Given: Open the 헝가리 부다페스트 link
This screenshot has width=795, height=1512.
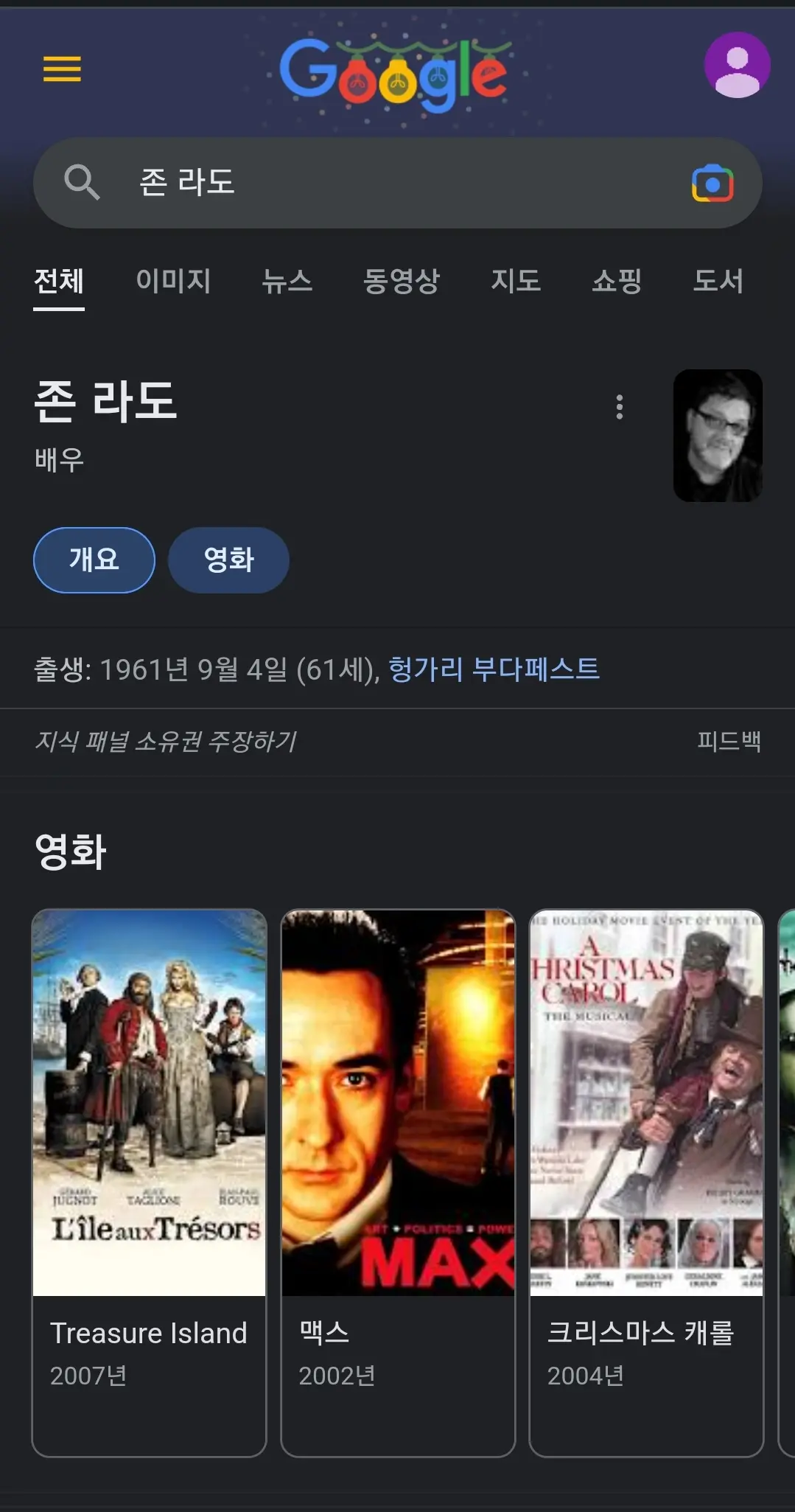Looking at the screenshot, I should 494,669.
